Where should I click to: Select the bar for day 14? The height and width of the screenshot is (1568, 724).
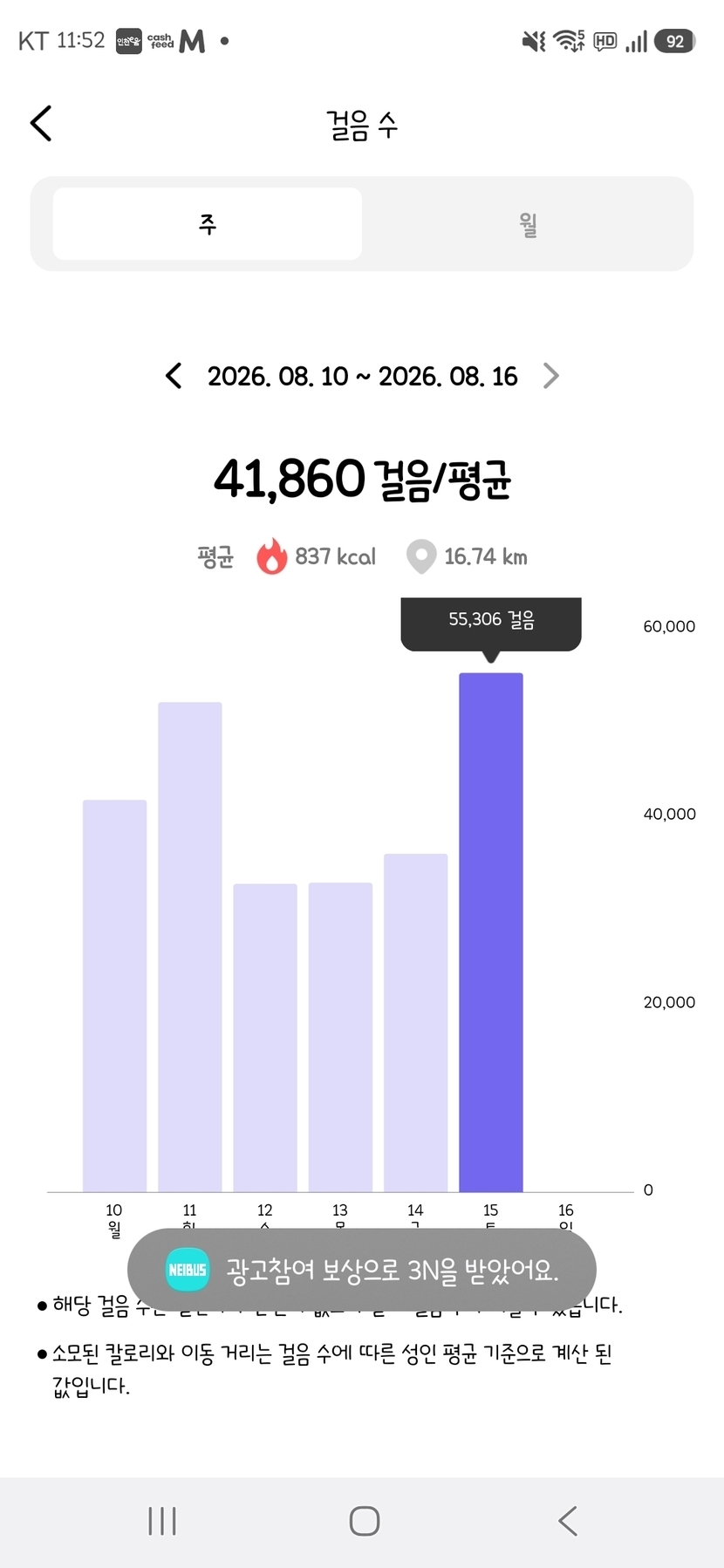[416, 1022]
